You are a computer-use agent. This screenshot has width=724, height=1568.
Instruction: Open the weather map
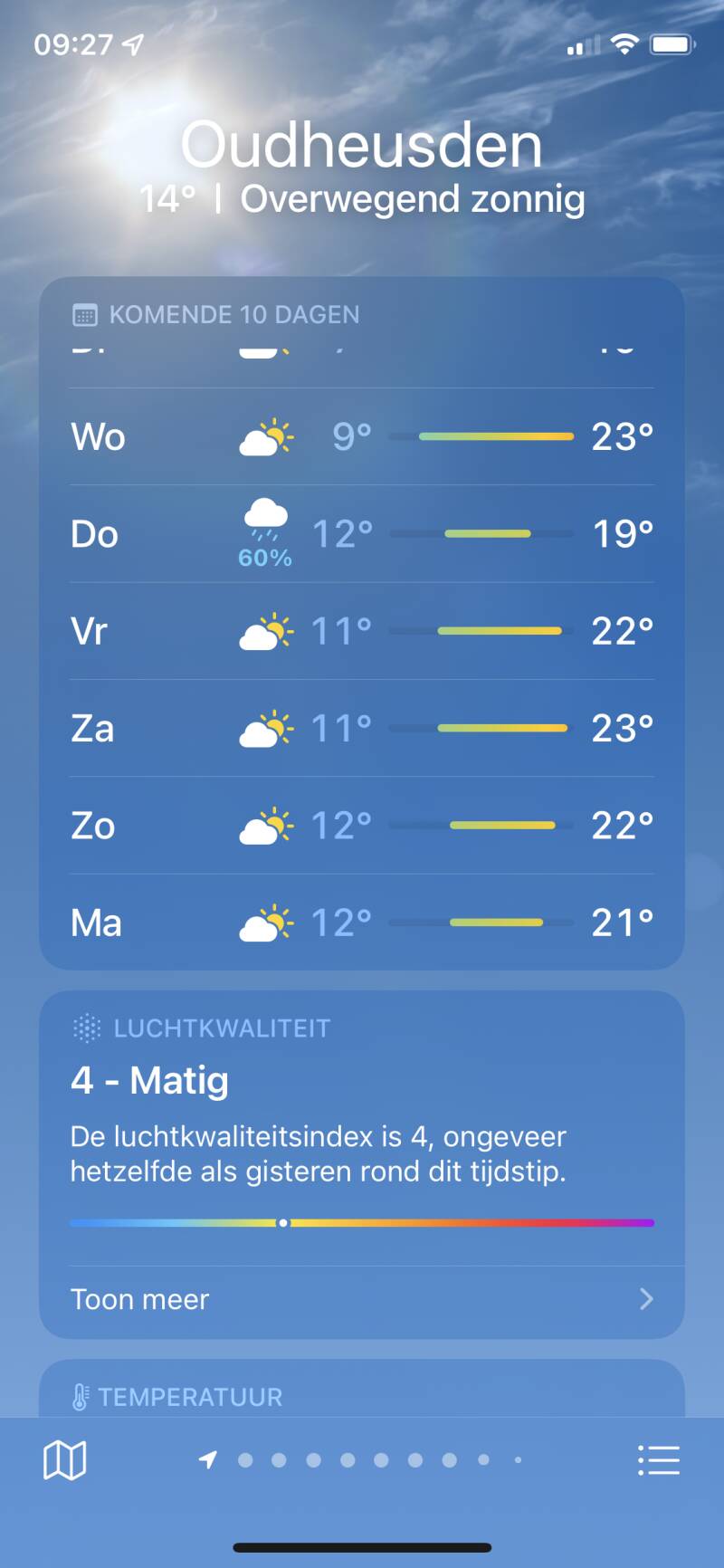tap(65, 1459)
